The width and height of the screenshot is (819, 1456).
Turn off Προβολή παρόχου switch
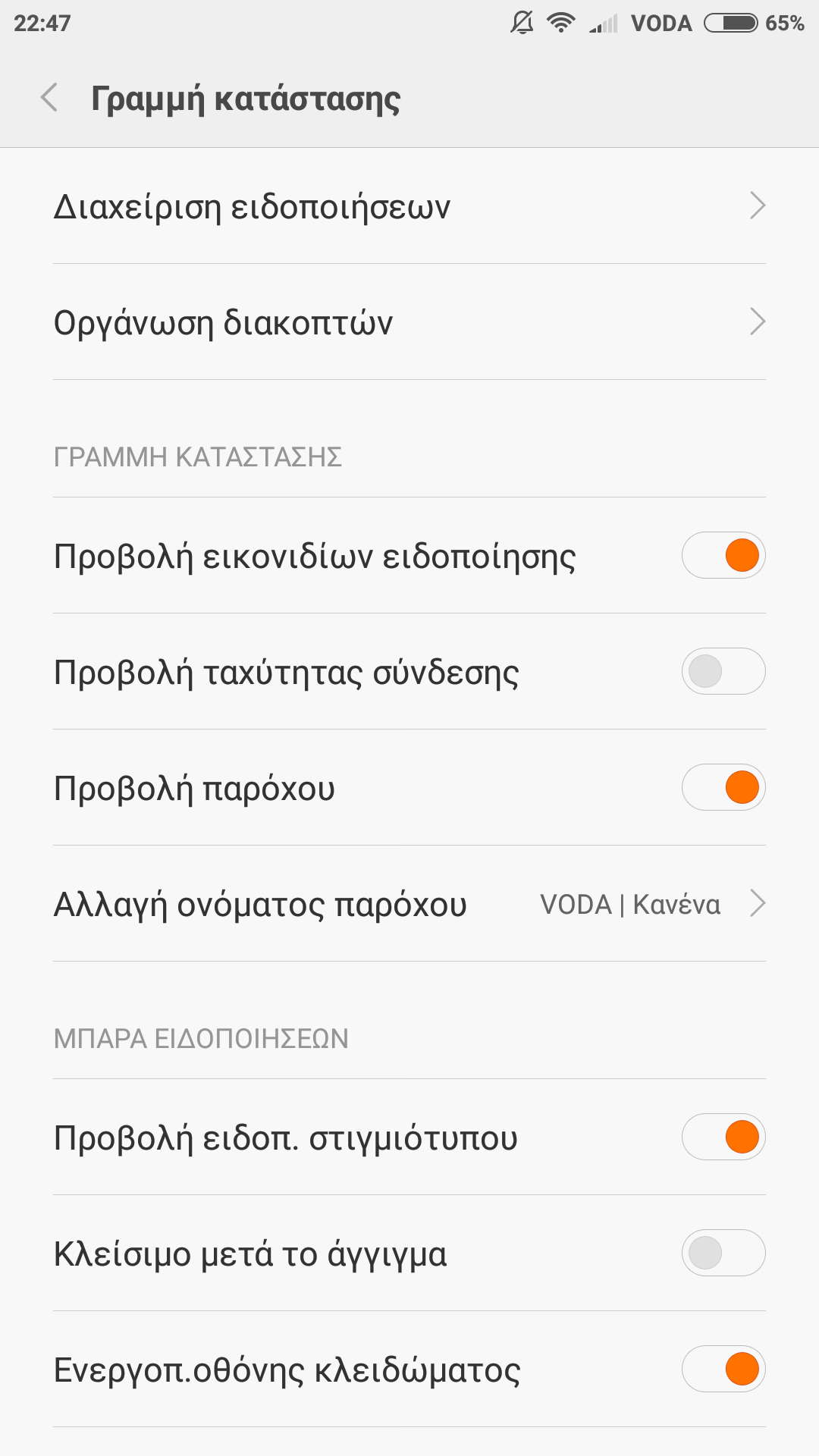coord(723,787)
